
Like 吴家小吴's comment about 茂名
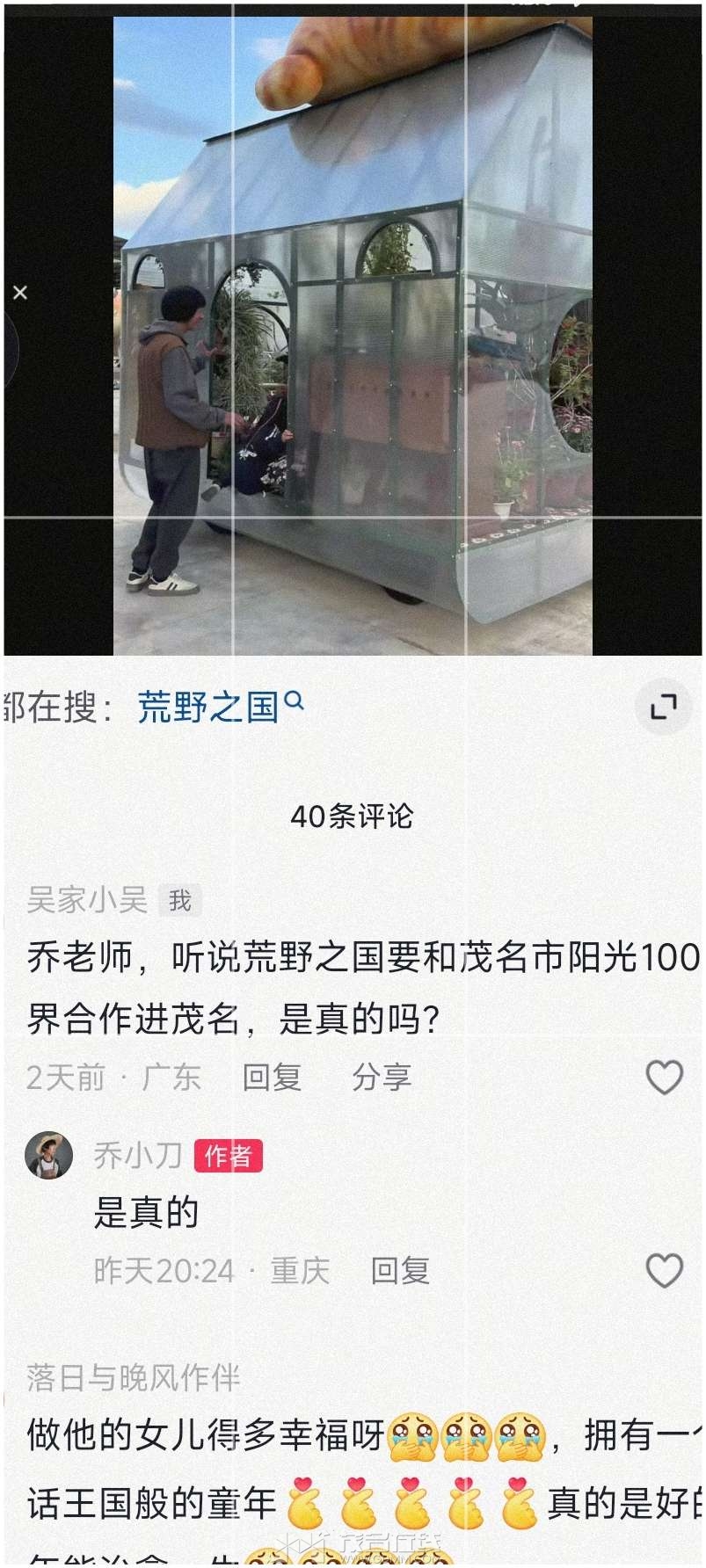[x=664, y=1077]
